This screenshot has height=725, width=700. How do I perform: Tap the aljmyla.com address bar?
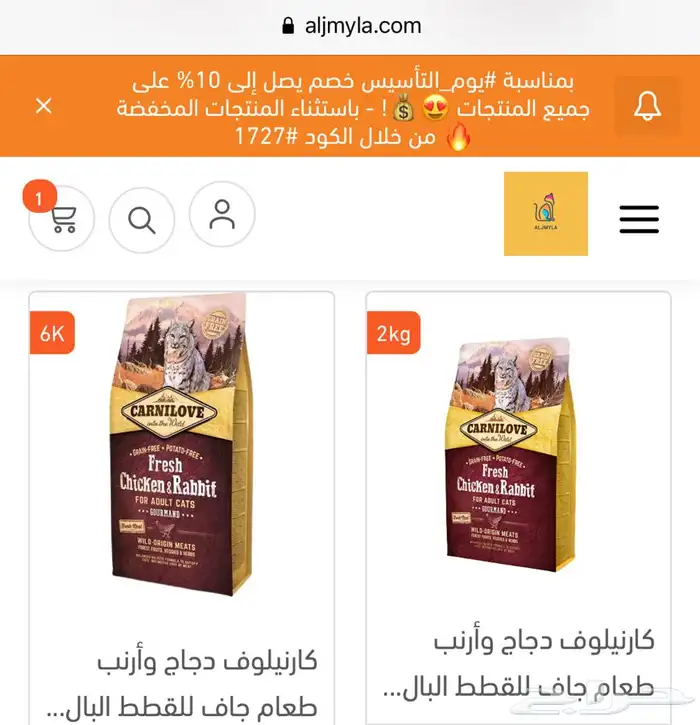click(350, 26)
